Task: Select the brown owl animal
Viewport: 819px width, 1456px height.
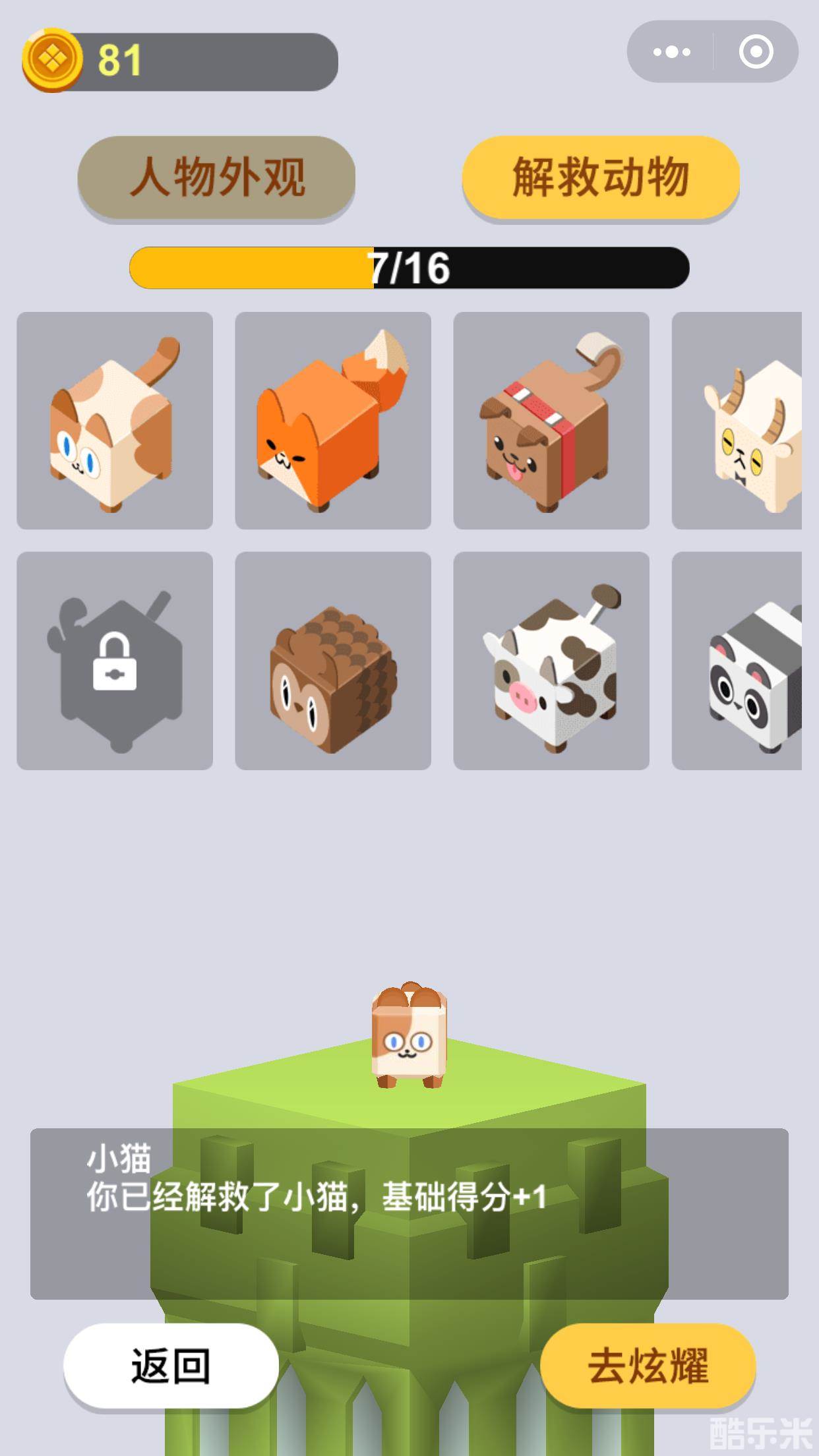Action: (x=333, y=661)
